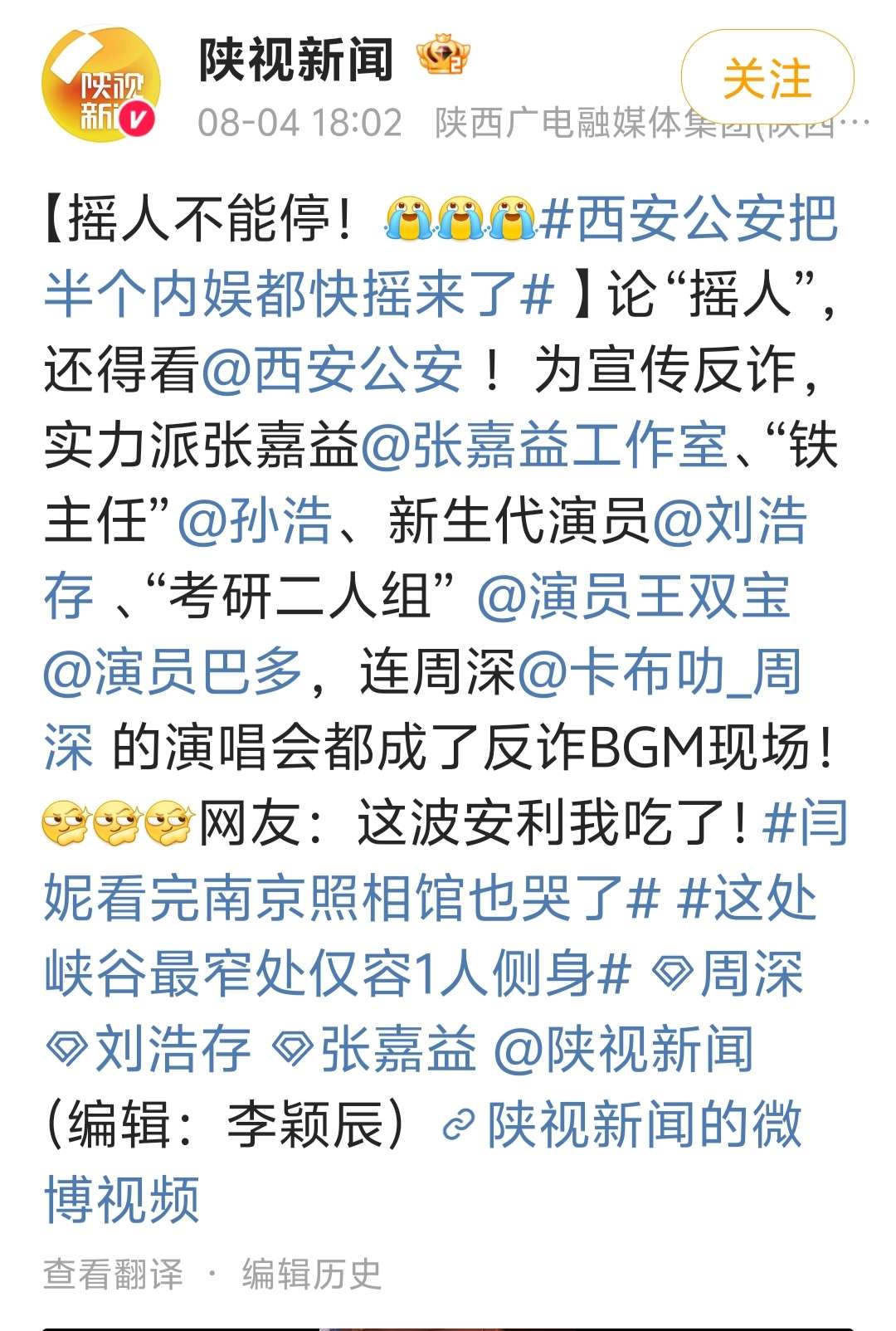Open the @孙浩 mention
This screenshot has height=1331, width=896.
255,520
